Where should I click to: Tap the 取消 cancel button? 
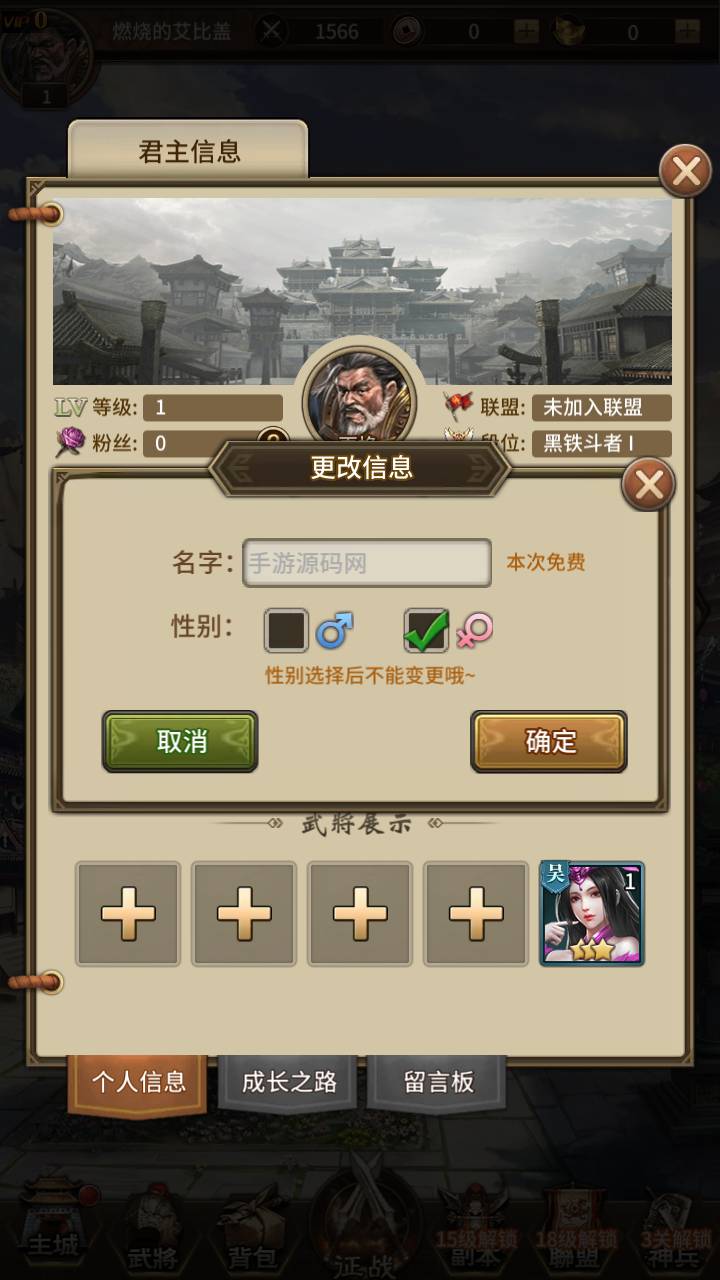click(x=180, y=741)
